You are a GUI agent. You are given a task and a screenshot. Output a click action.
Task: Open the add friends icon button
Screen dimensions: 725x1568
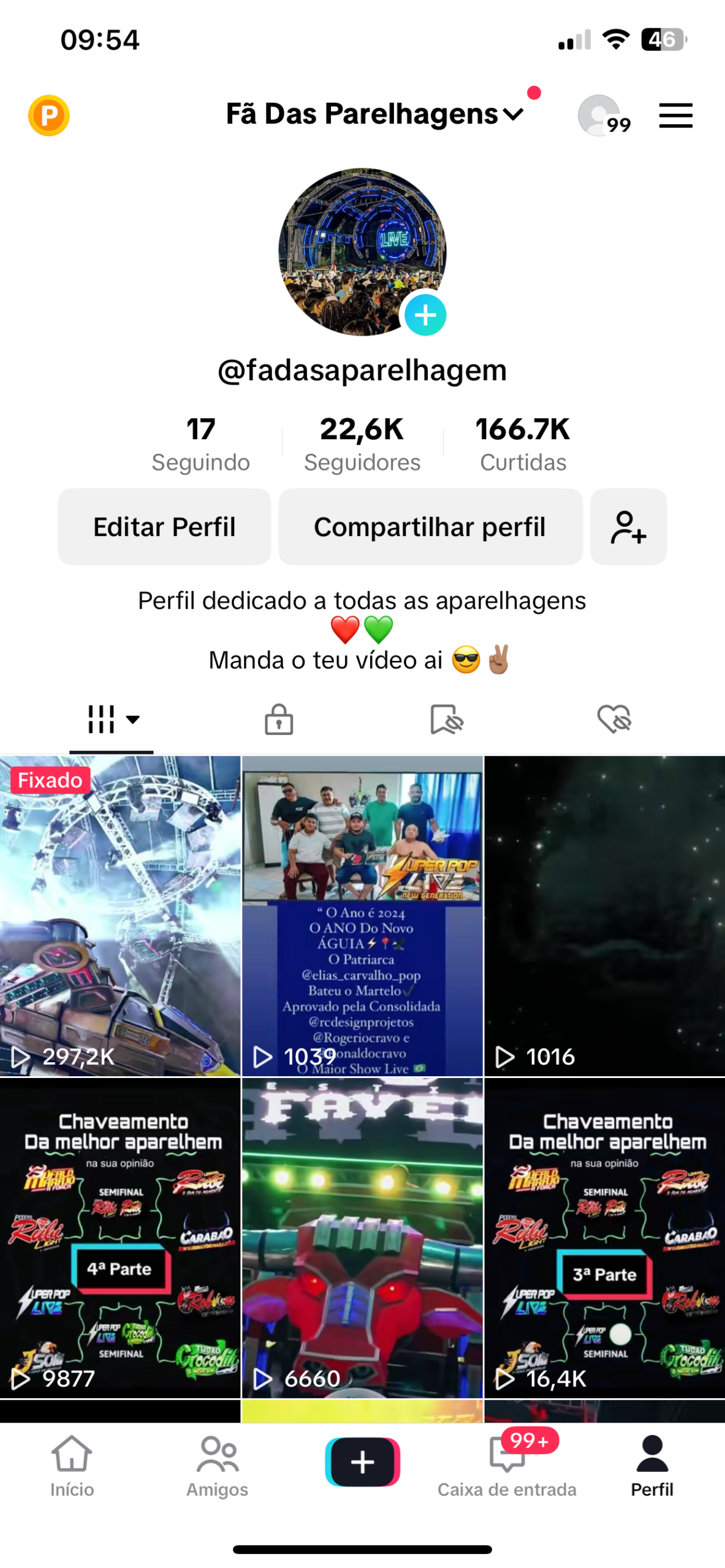[628, 526]
